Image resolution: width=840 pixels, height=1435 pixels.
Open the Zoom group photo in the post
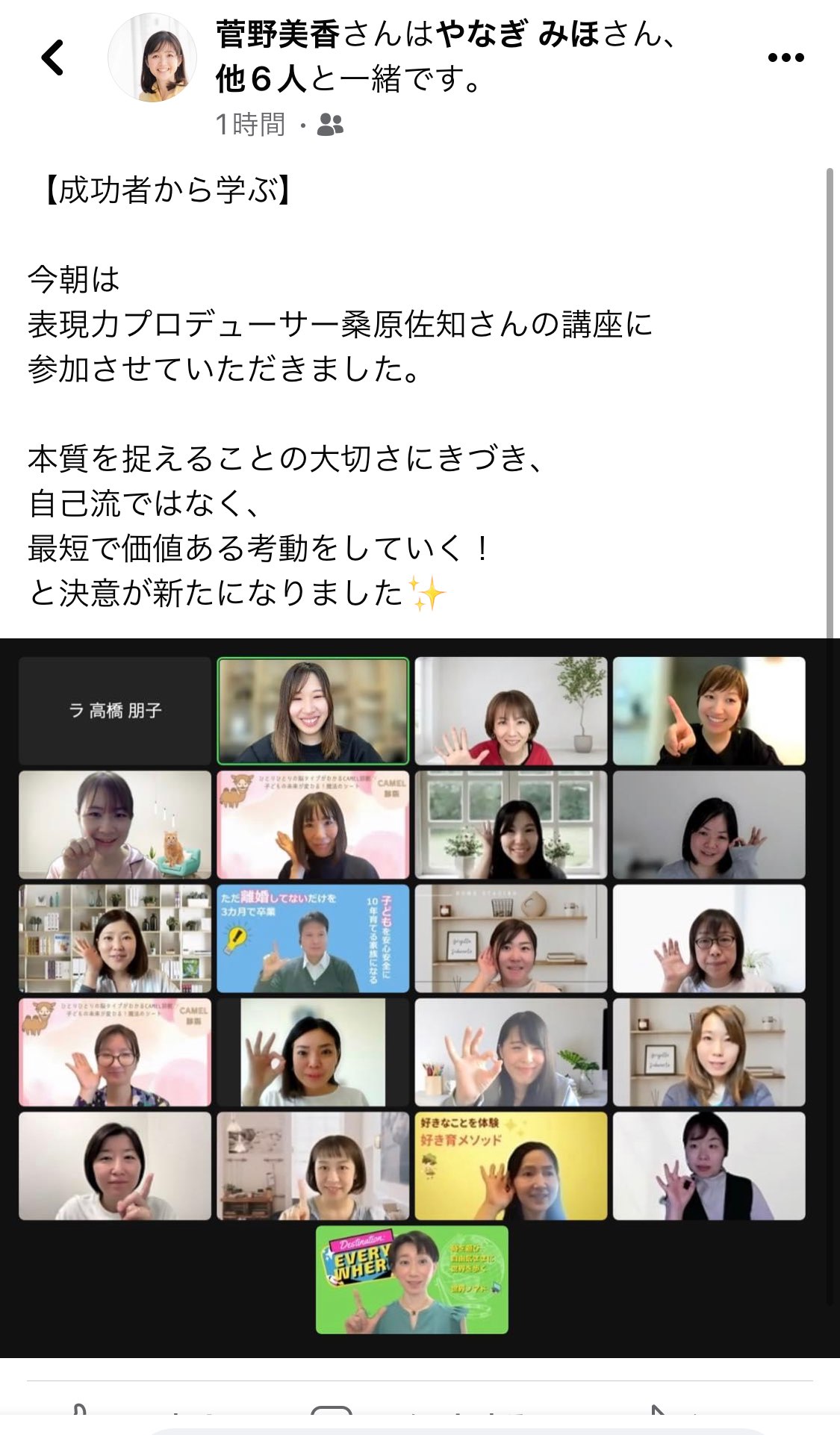pos(420,997)
